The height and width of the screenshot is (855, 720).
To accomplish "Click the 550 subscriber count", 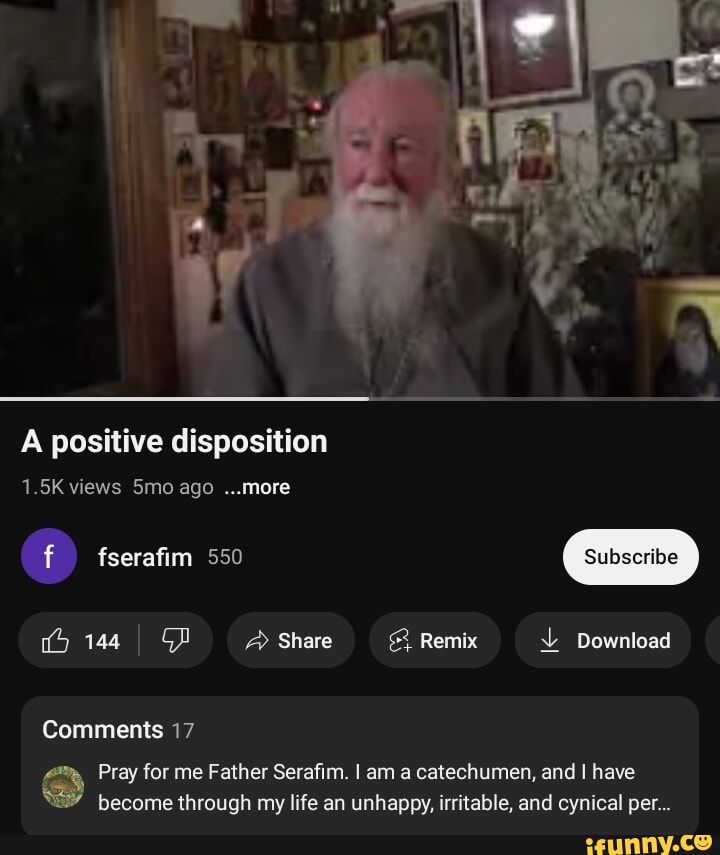I will coord(225,556).
